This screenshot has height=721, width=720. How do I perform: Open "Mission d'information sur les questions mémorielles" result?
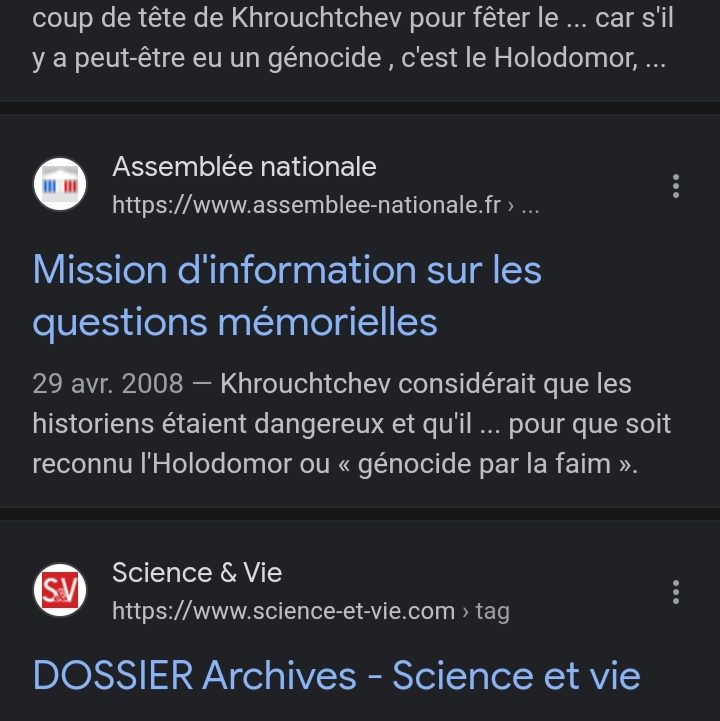click(x=287, y=295)
